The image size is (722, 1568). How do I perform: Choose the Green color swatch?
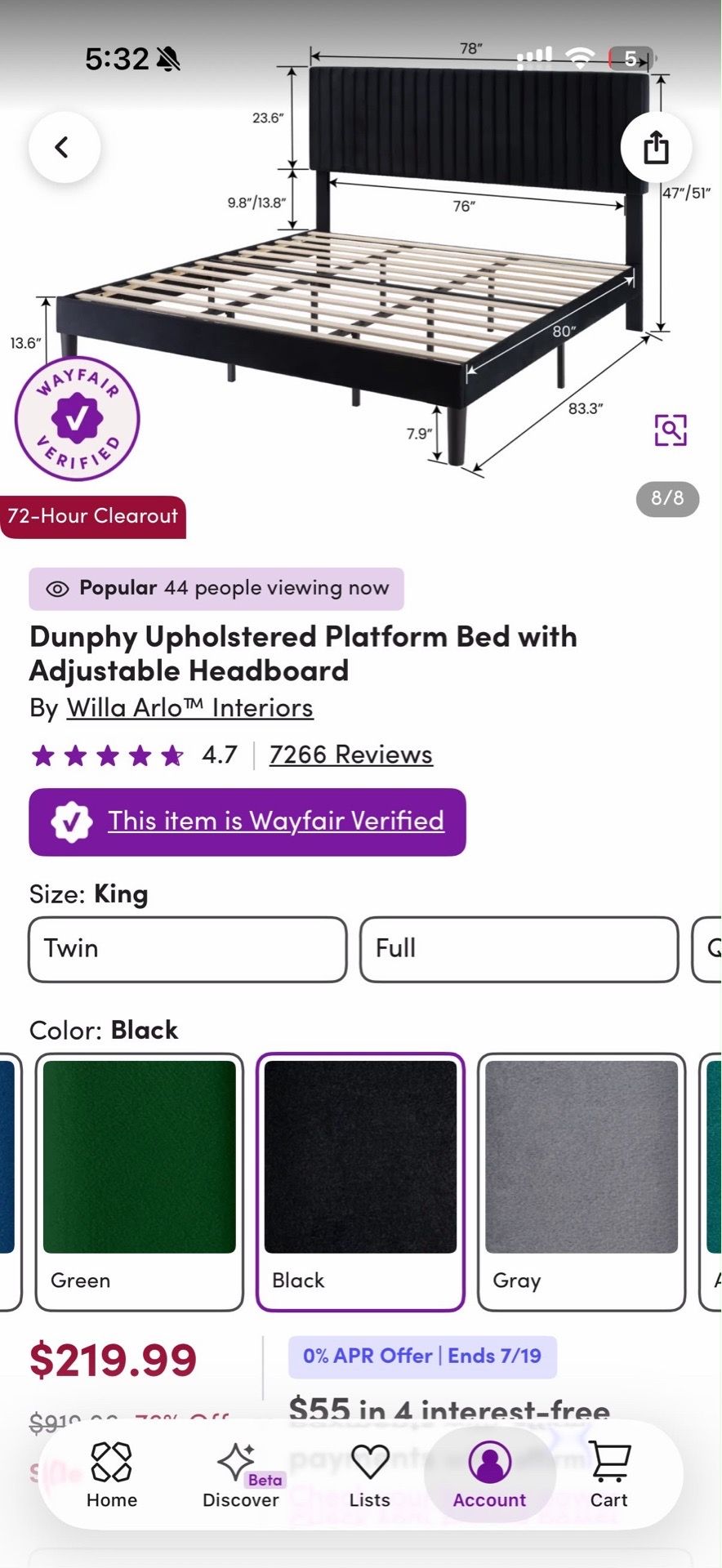(x=140, y=1182)
